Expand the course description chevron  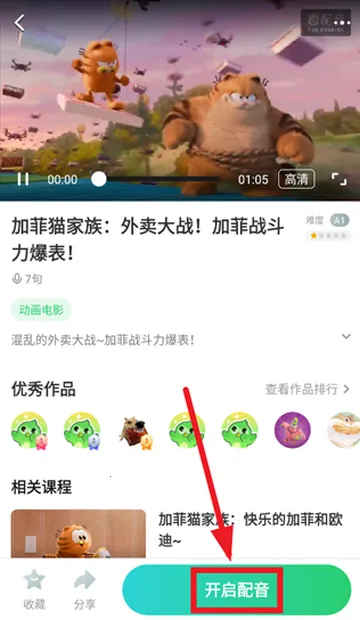pyautogui.click(x=346, y=337)
